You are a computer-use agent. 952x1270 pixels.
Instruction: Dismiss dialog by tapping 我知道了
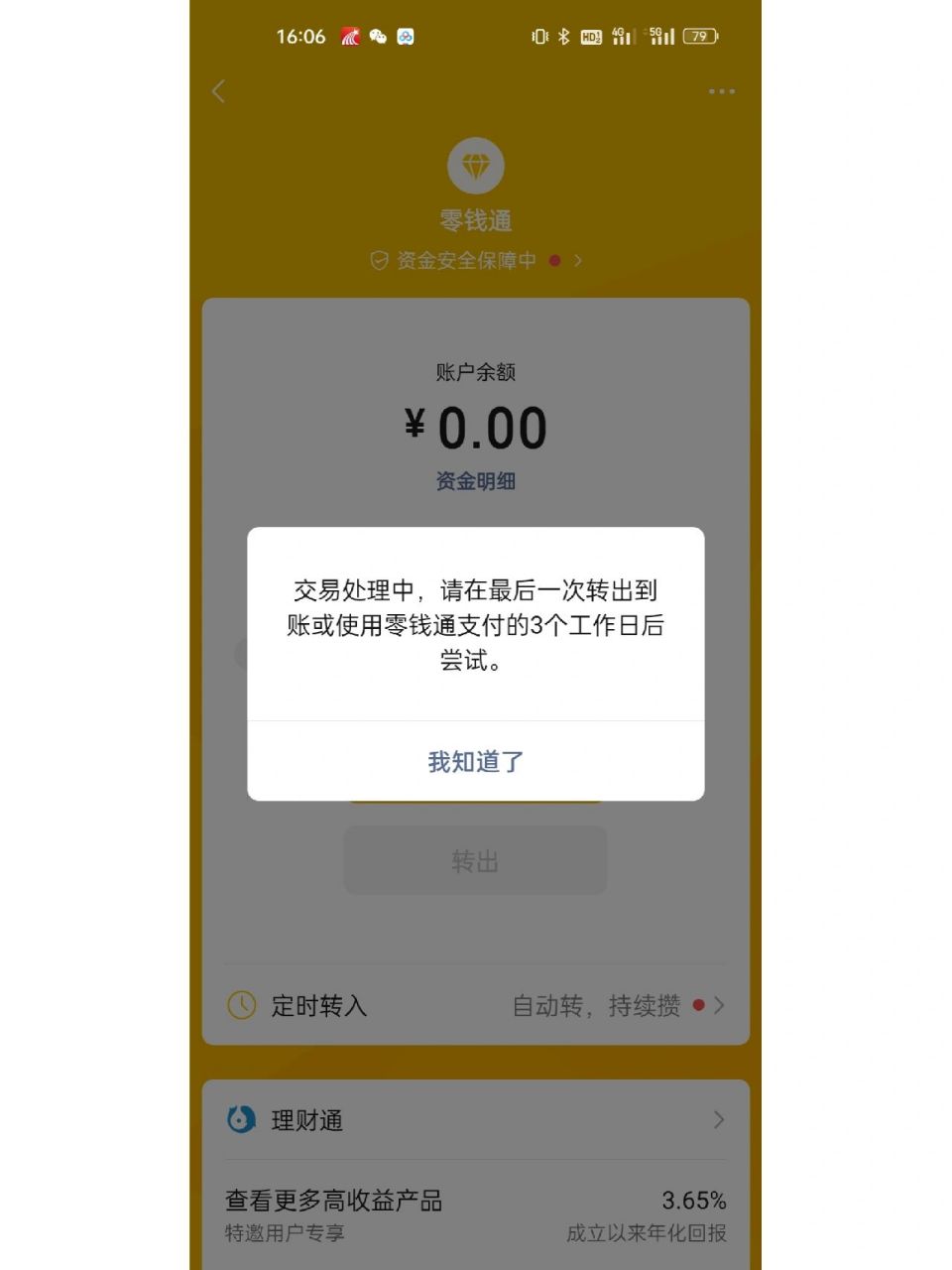474,761
